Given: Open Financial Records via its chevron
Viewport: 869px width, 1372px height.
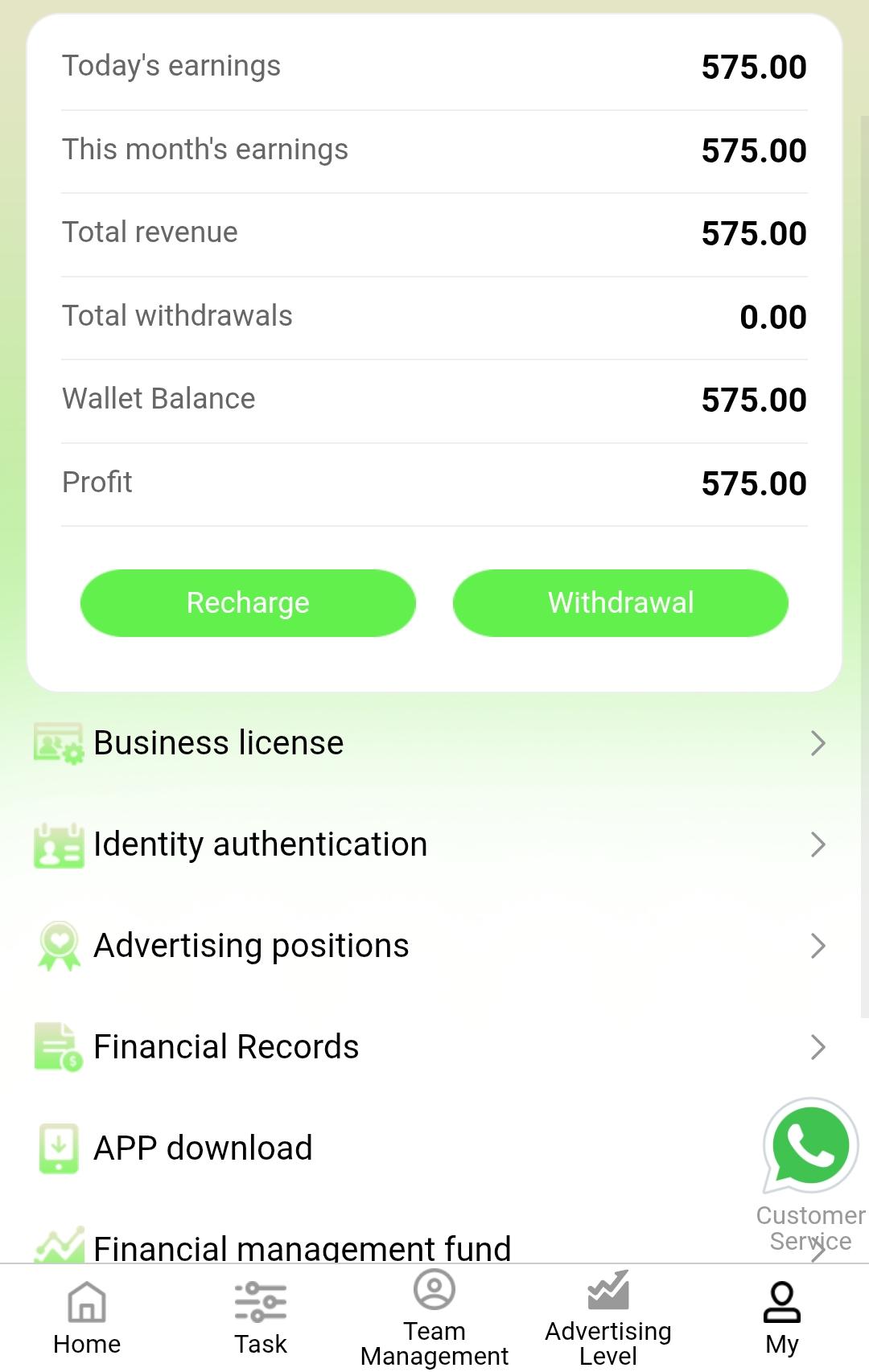Looking at the screenshot, I should tap(818, 1048).
